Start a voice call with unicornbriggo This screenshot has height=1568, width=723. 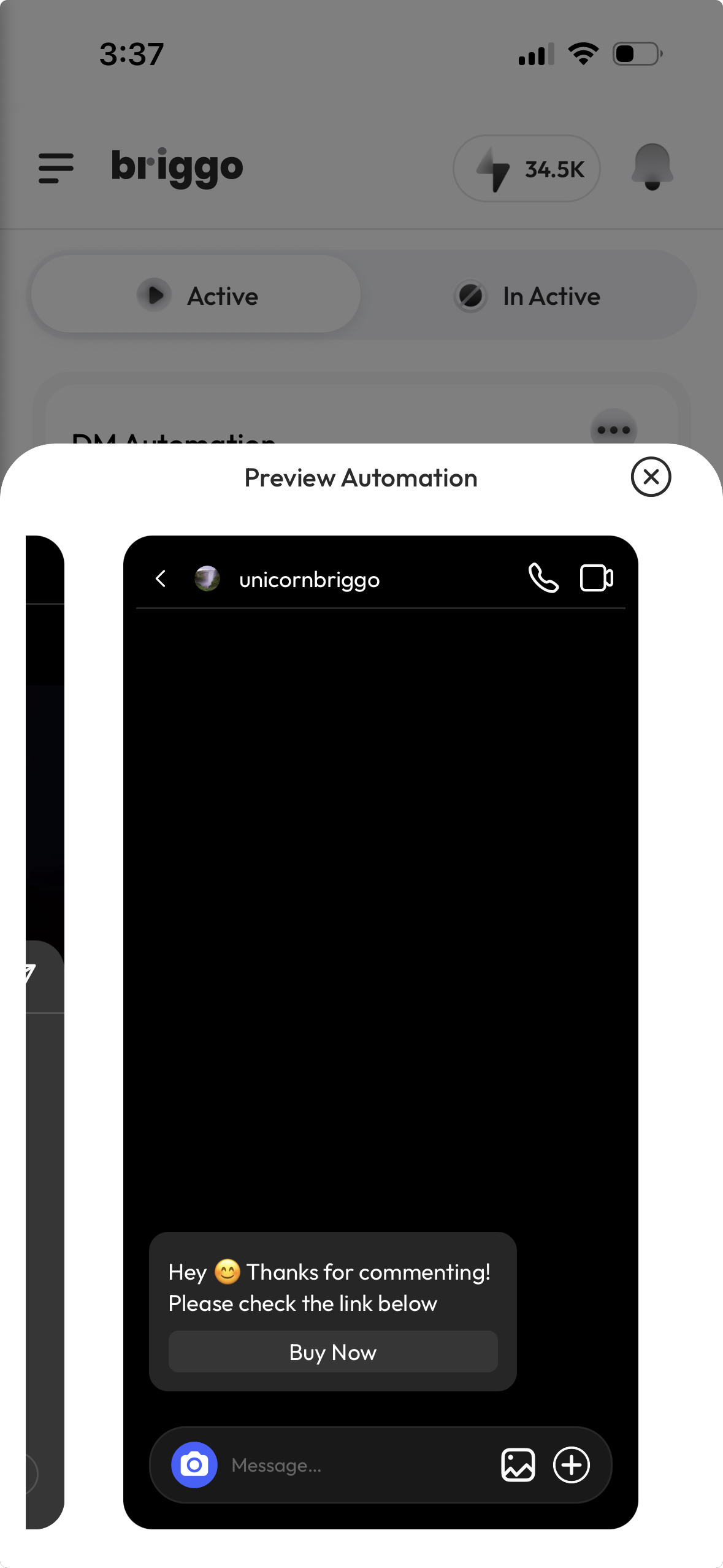pos(543,578)
